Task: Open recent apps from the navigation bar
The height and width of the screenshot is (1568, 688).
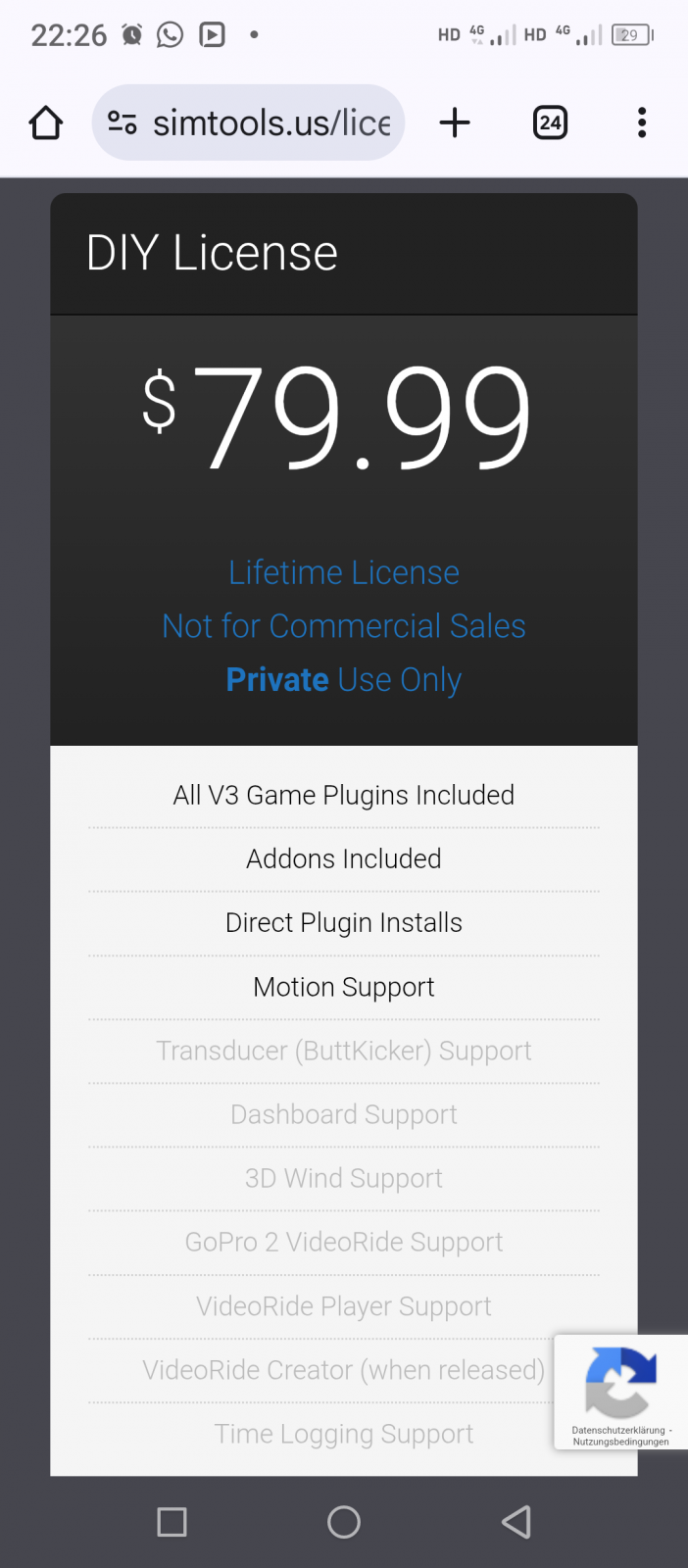Action: coord(172,1522)
